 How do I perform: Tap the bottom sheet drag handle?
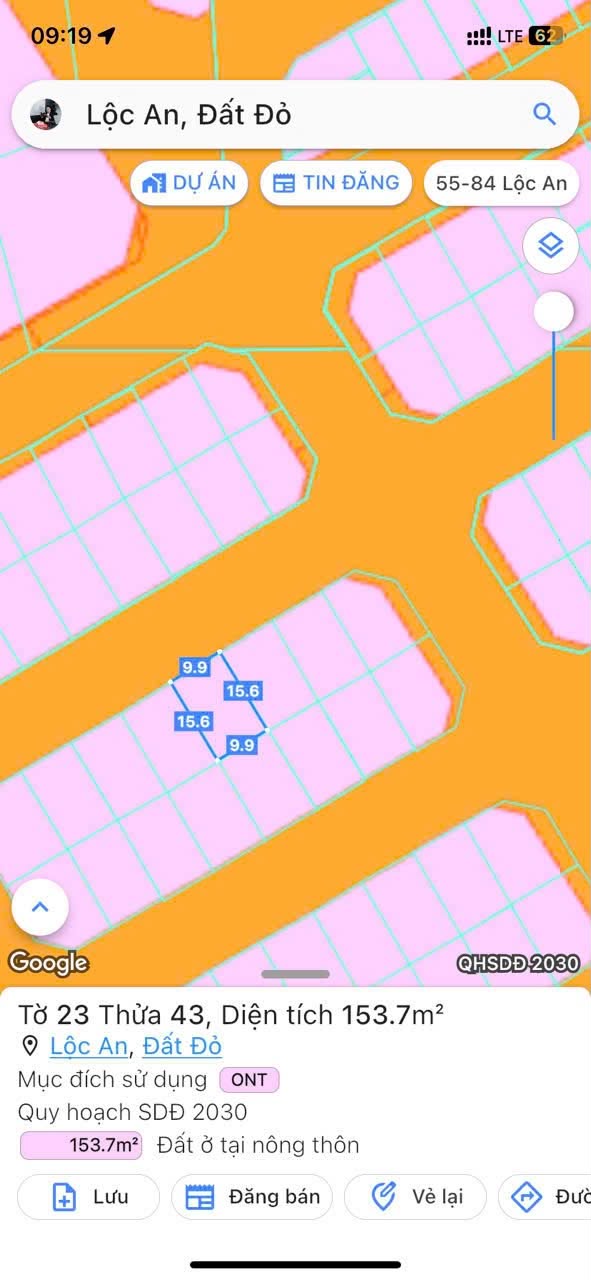click(295, 974)
